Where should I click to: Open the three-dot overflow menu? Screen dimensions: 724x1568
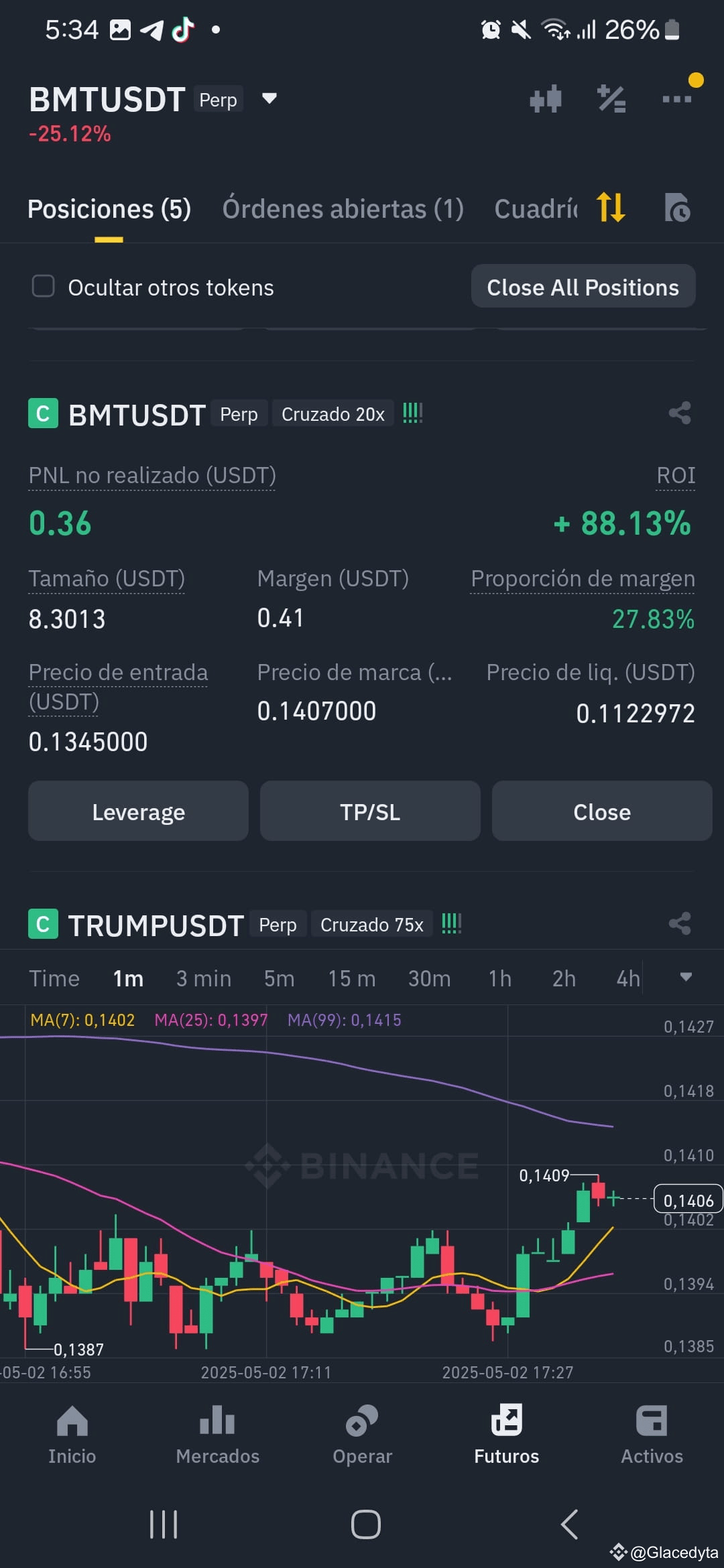click(676, 99)
